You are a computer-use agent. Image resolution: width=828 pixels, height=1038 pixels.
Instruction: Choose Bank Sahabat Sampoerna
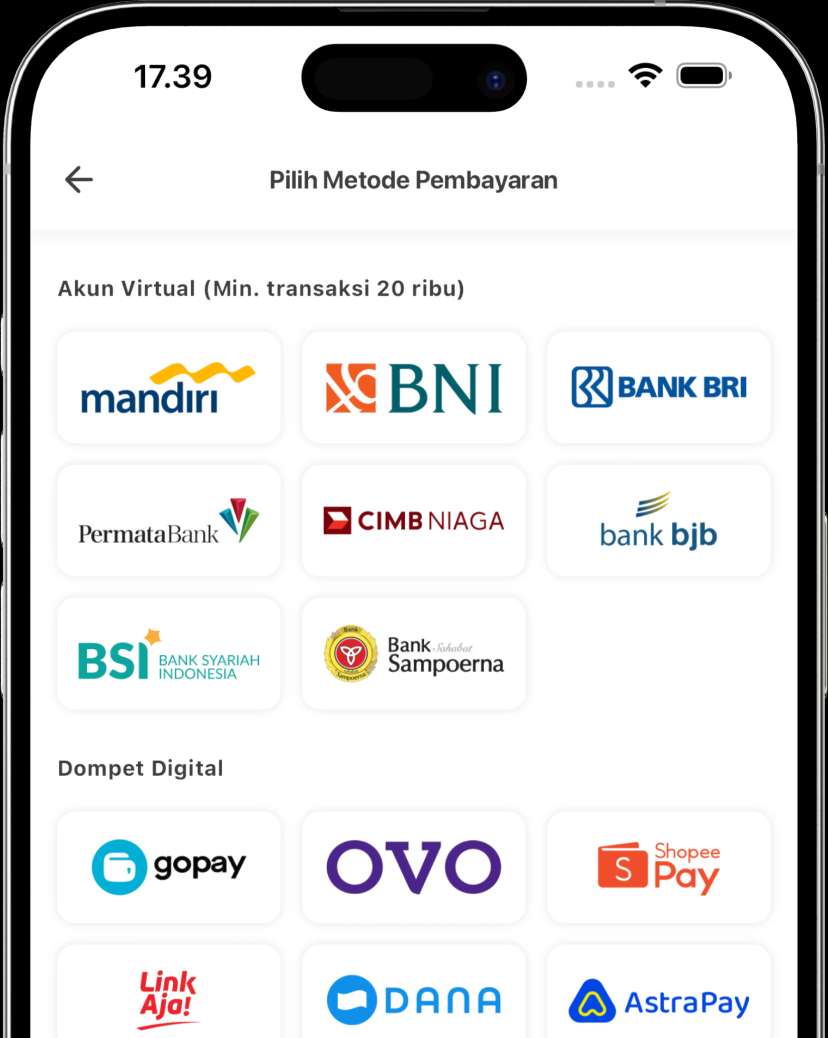pos(414,654)
